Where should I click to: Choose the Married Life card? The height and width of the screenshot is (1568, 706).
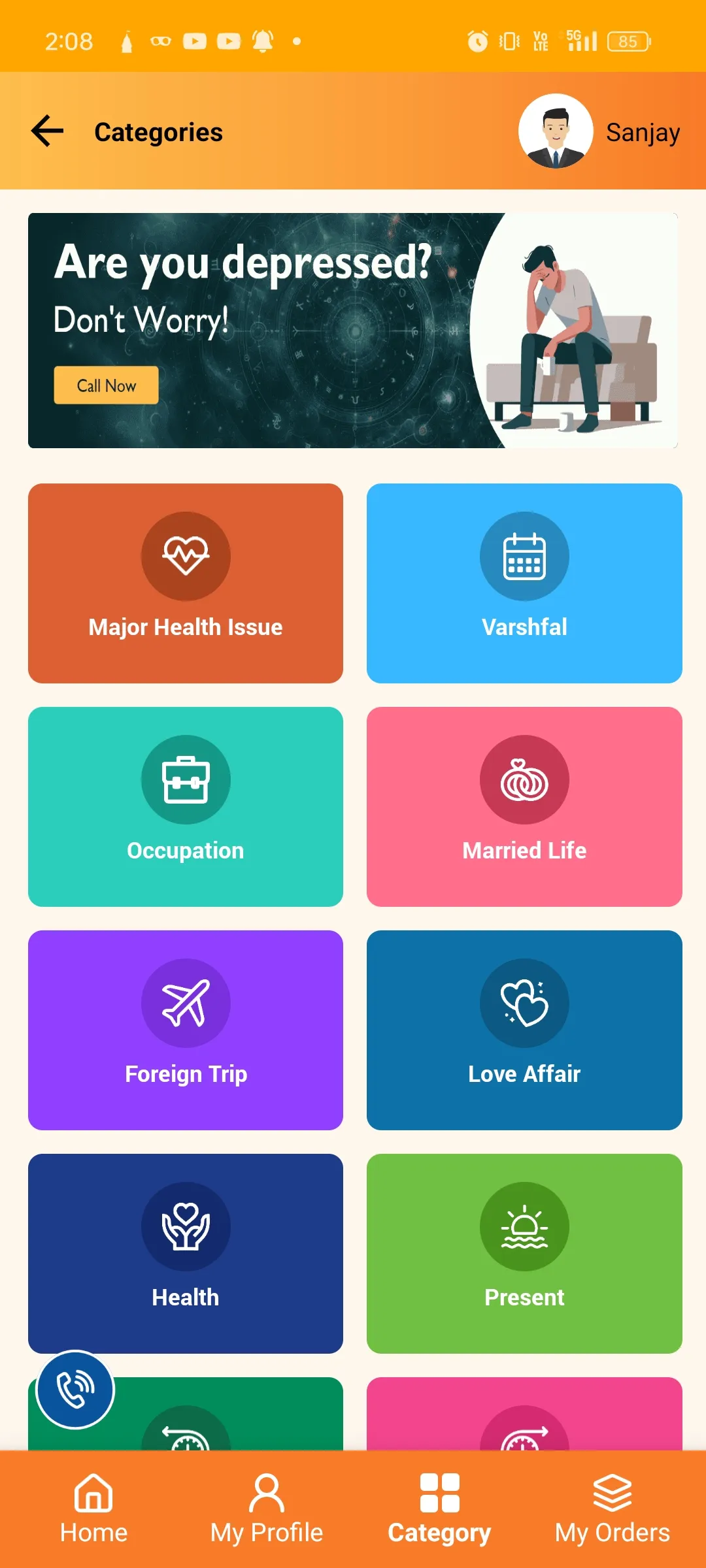524,807
